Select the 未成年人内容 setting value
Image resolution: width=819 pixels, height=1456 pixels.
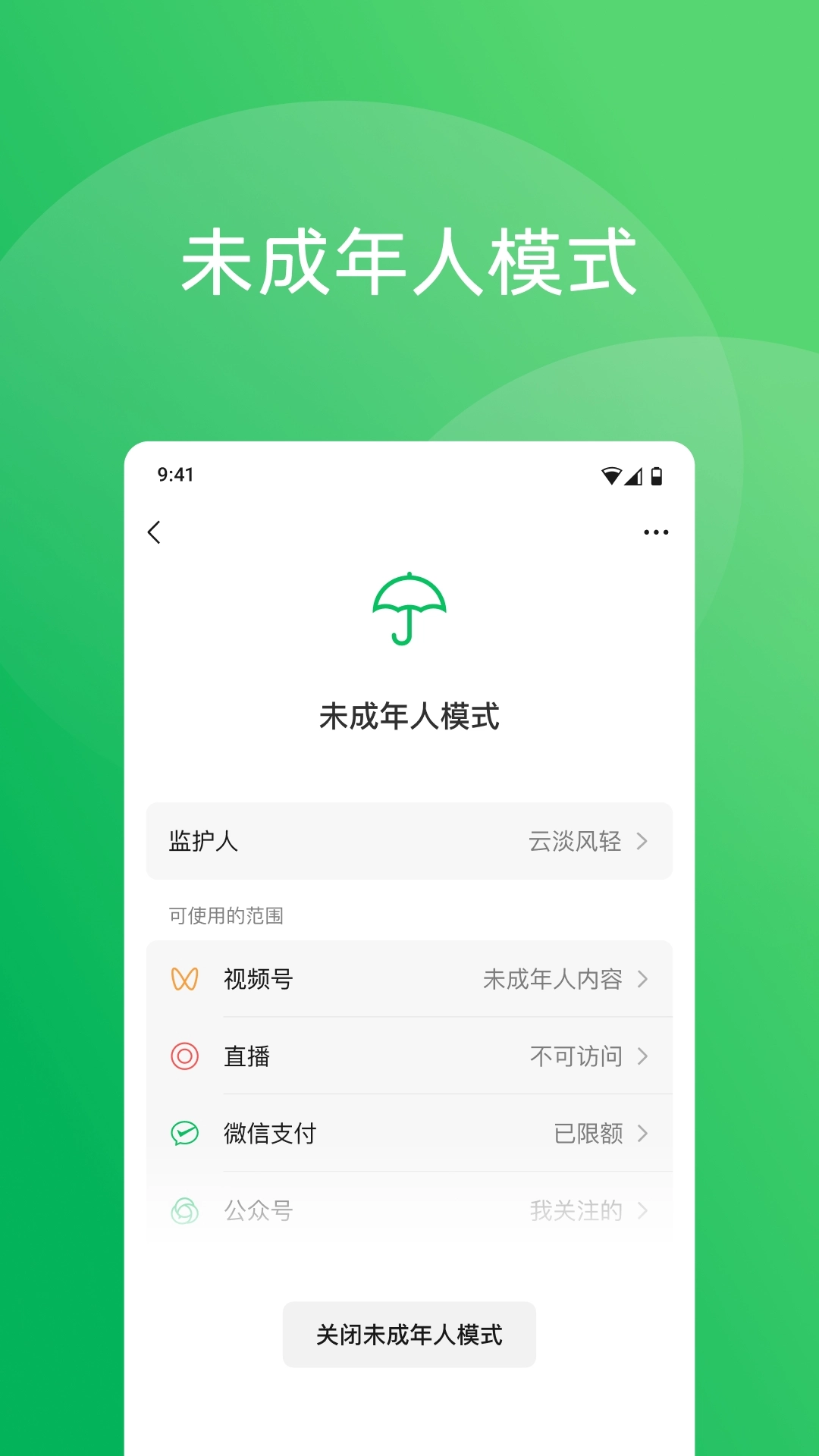[x=555, y=979]
